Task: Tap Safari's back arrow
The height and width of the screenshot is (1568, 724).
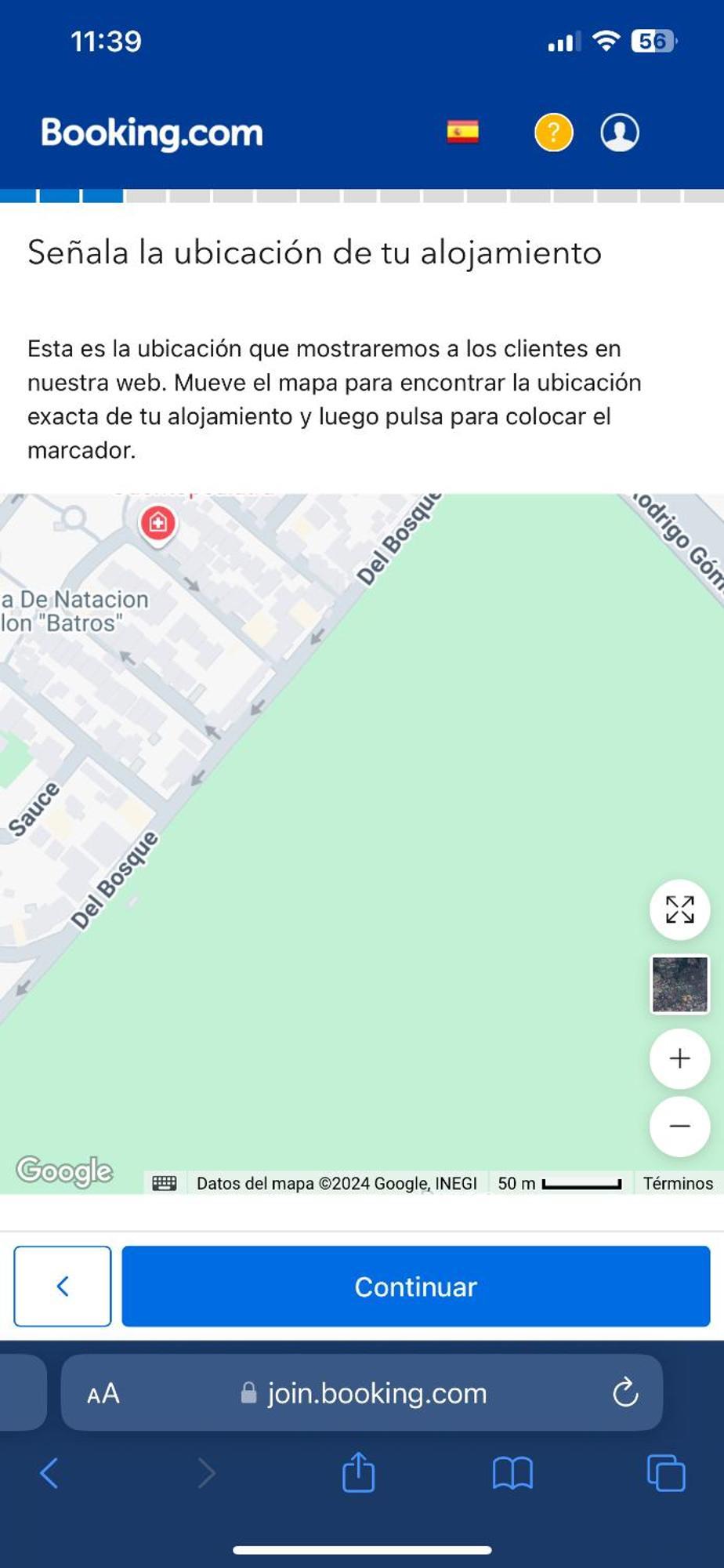Action: (x=49, y=1472)
